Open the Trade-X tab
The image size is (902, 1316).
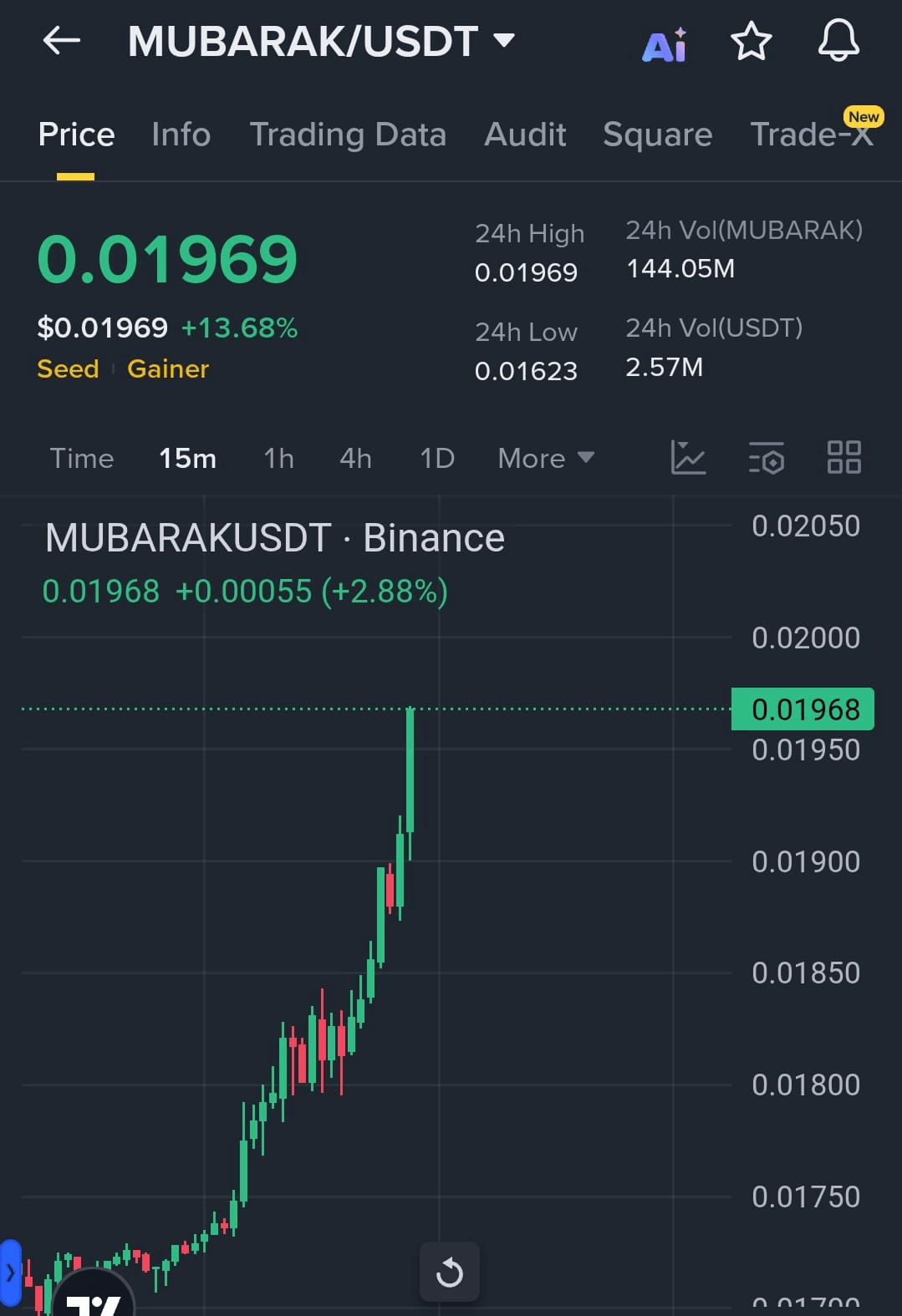[812, 135]
